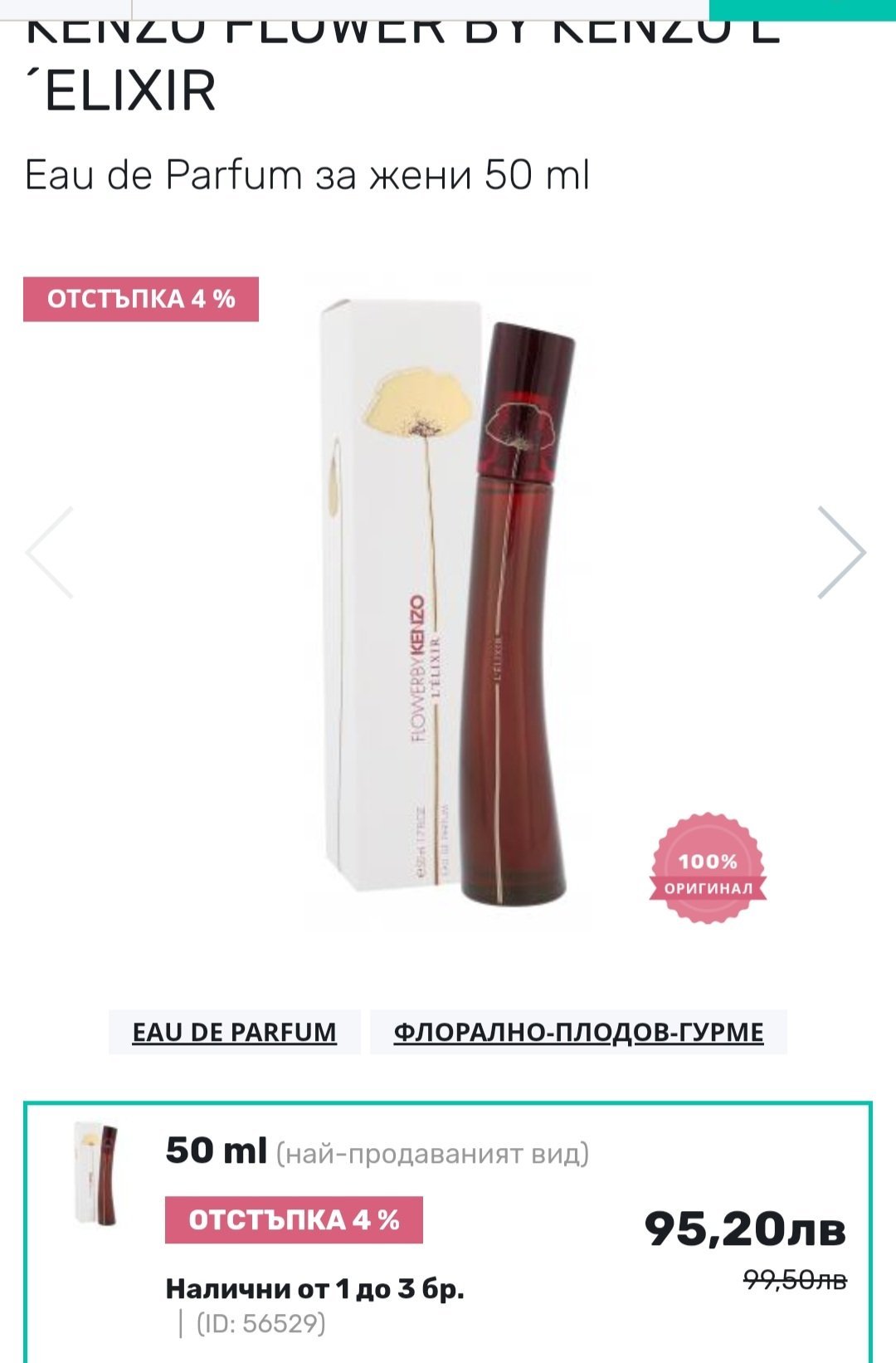
Task: Show the next product image
Action: coord(841,553)
